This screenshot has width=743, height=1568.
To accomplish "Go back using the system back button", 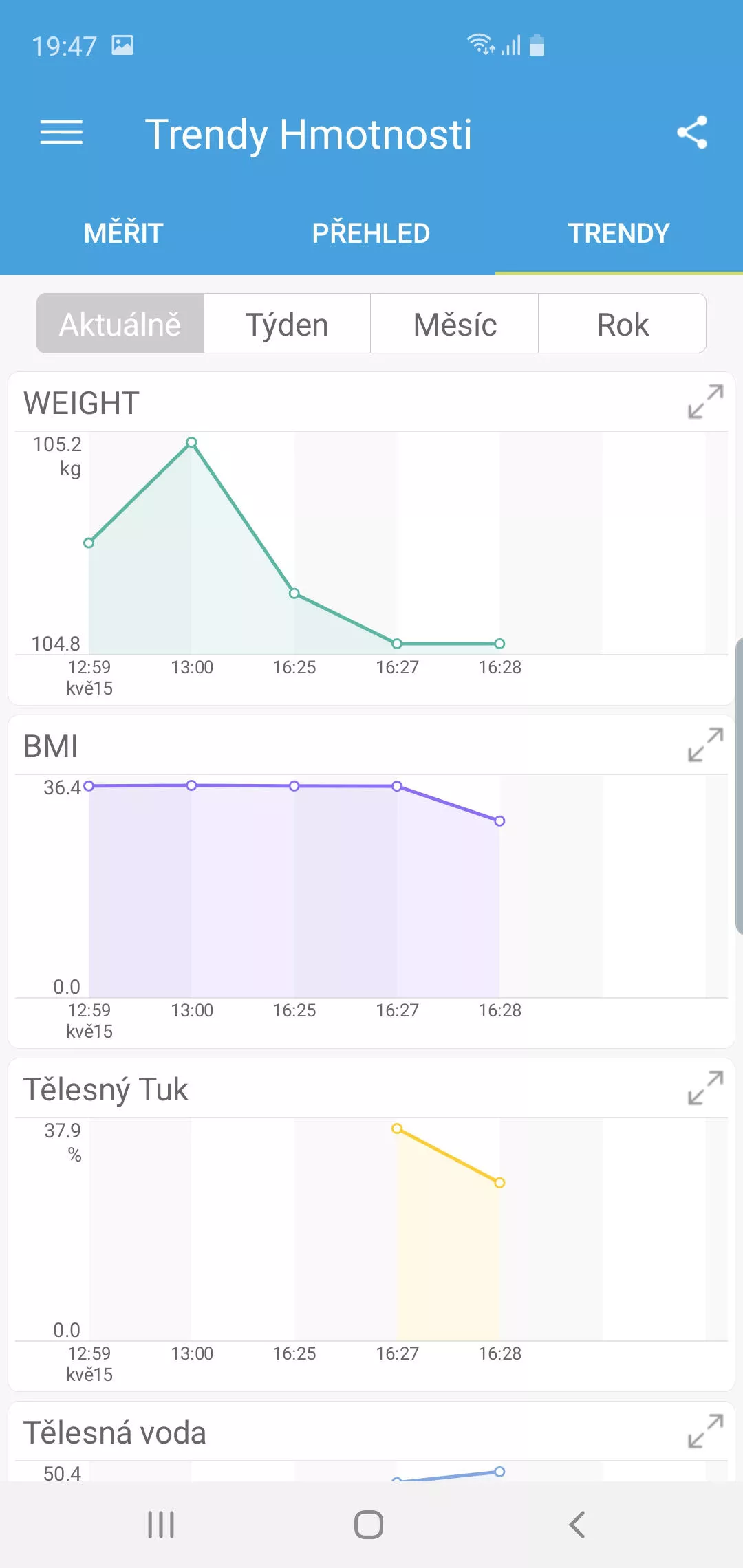I will (x=577, y=1524).
